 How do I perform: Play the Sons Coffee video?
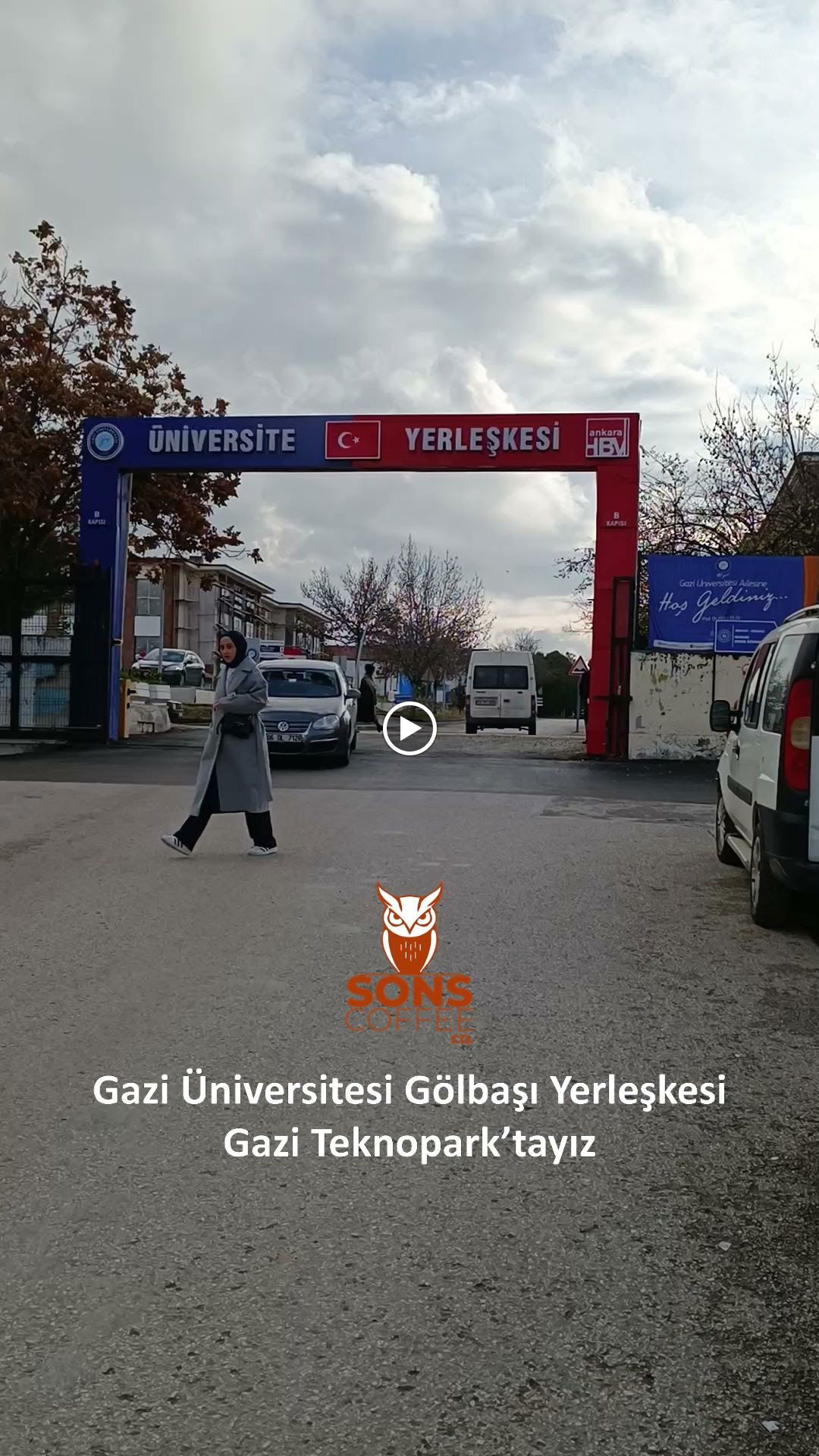click(409, 729)
